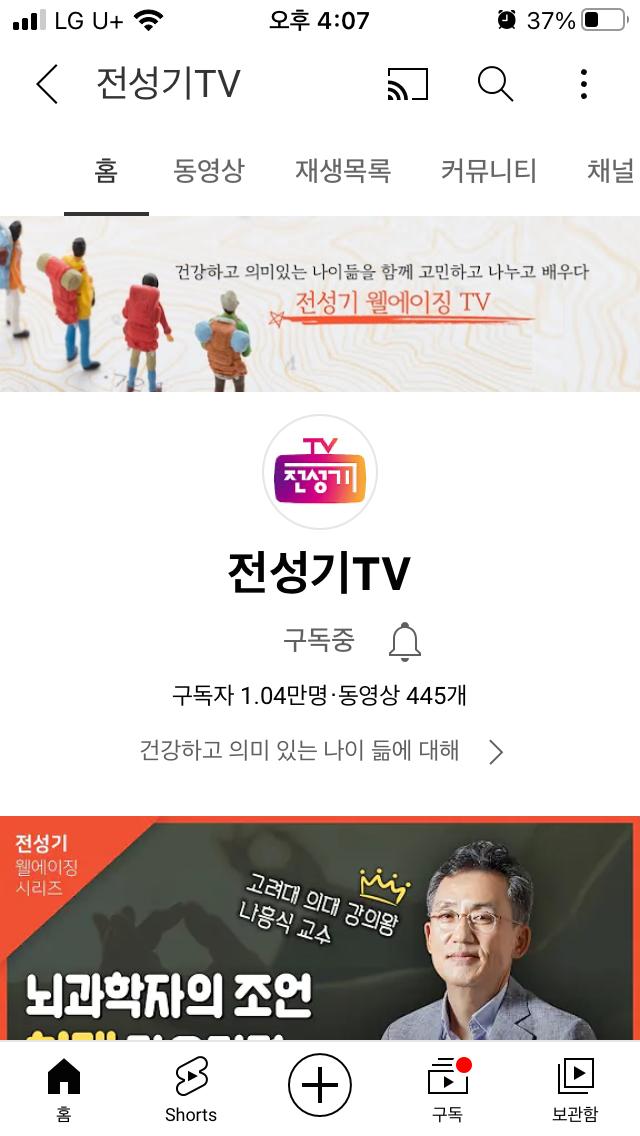The image size is (640, 1136).
Task: Tap the plus create button
Action: pyautogui.click(x=320, y=1085)
